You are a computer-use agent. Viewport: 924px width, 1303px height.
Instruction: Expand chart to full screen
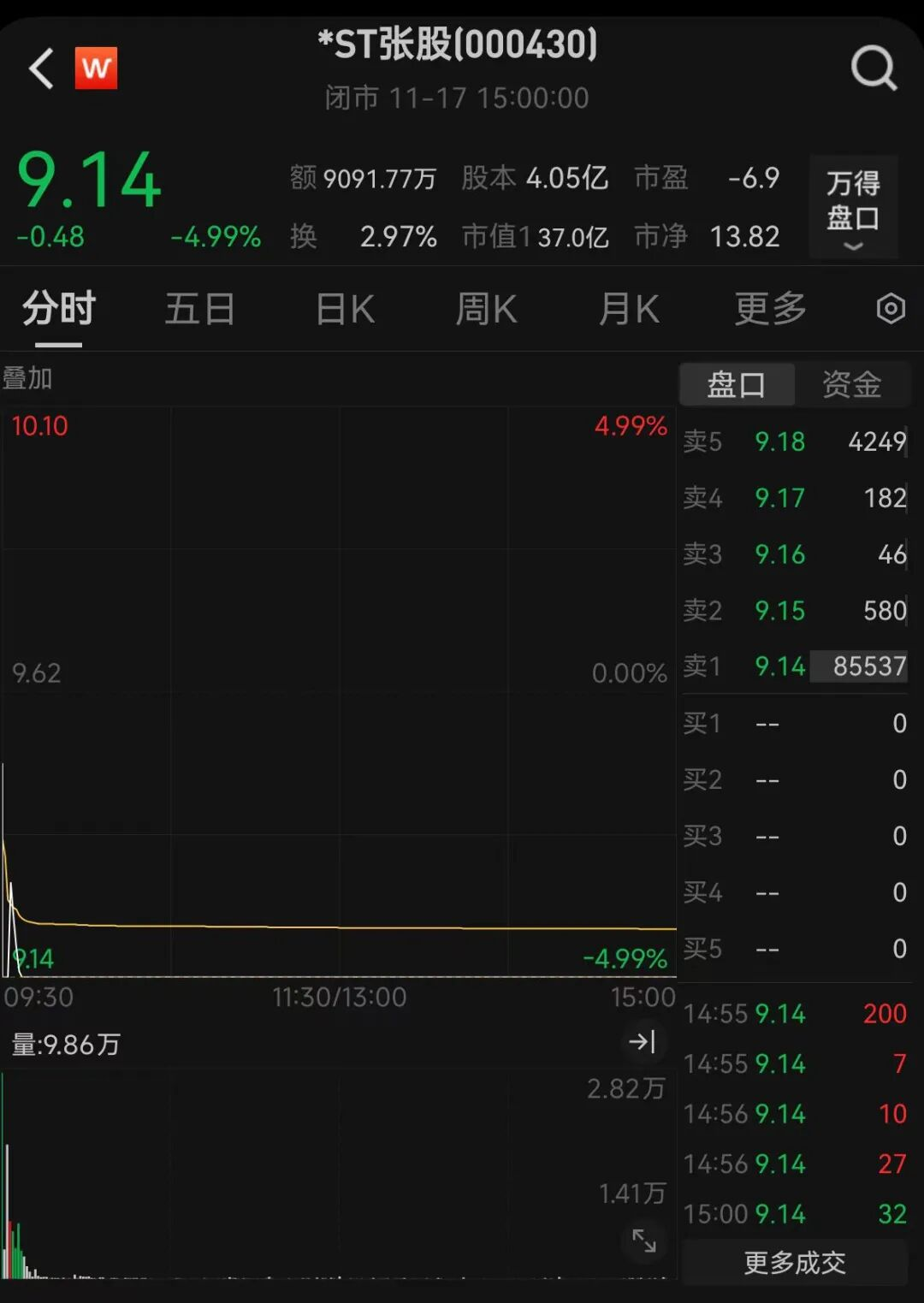(x=644, y=1240)
